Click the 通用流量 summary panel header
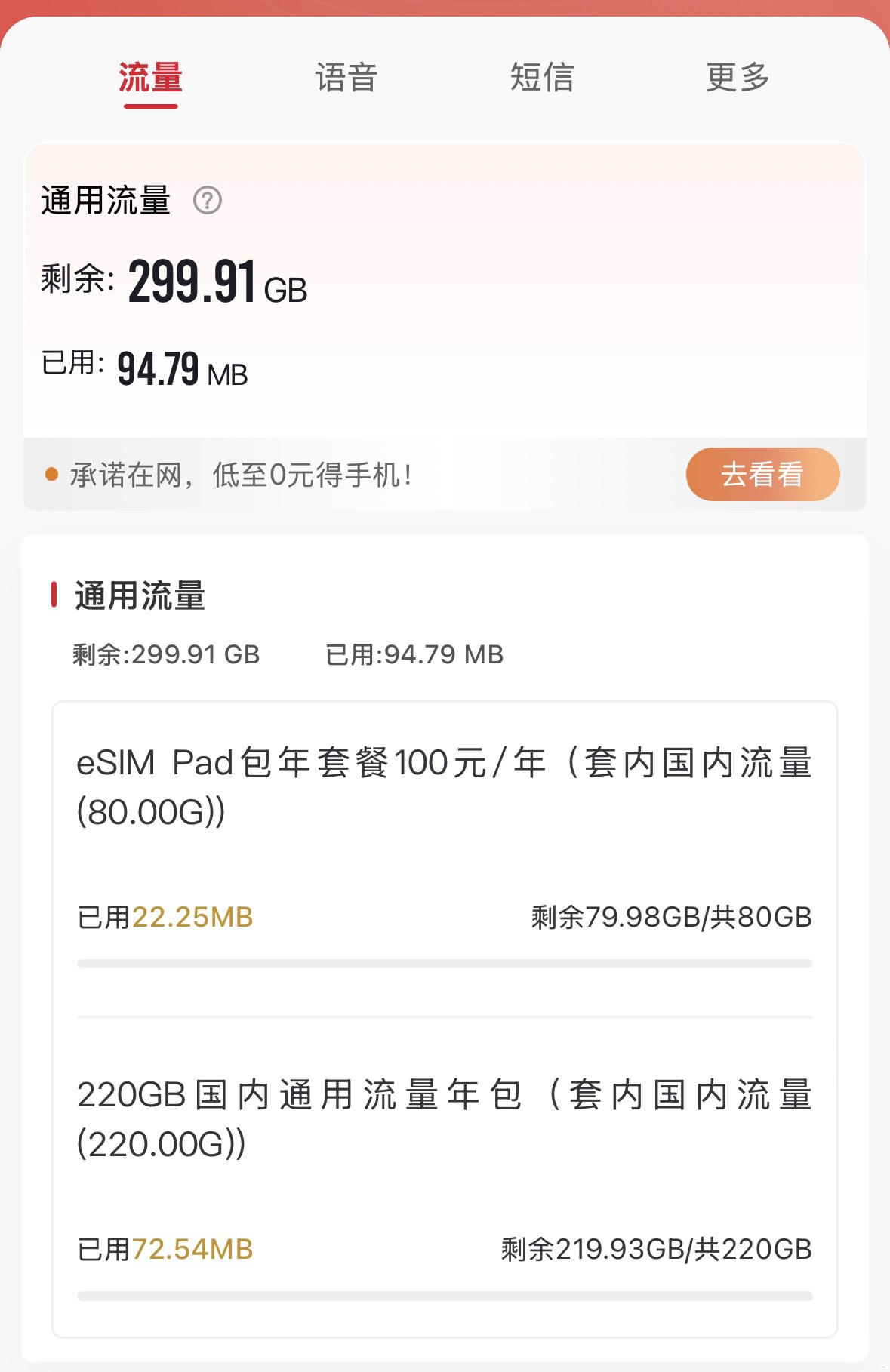Image resolution: width=890 pixels, height=1372 pixels. [107, 201]
